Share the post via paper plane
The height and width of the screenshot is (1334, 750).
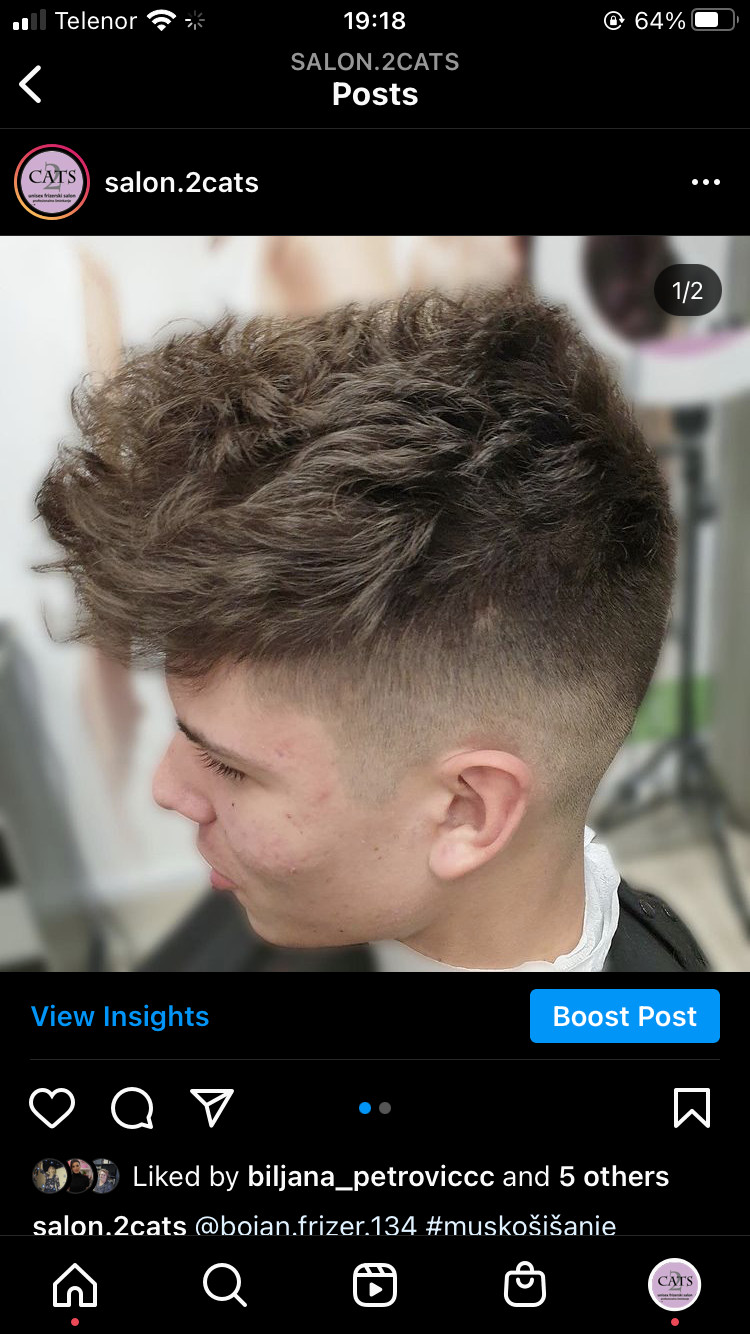212,1108
